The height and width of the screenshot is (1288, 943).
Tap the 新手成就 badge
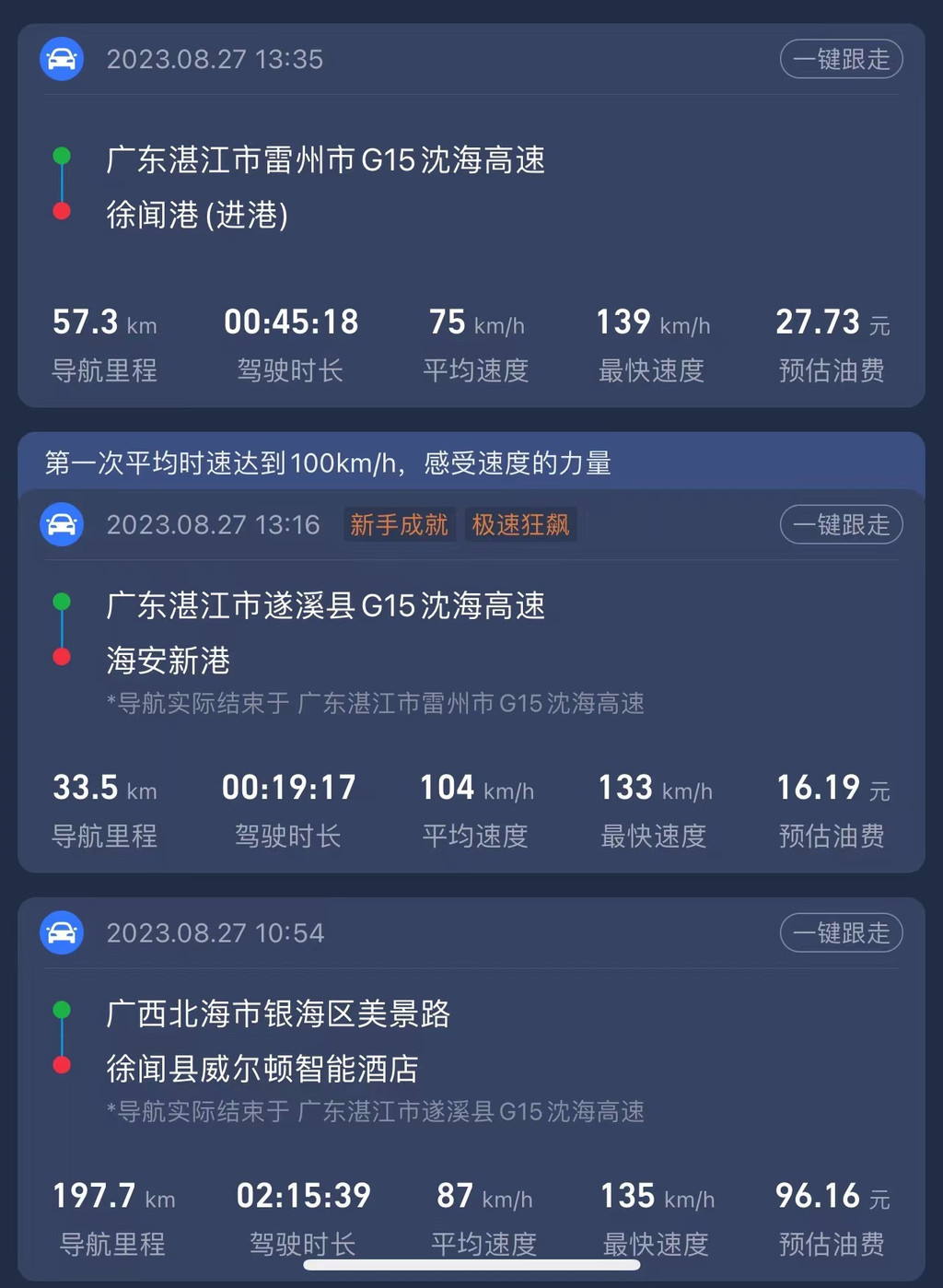point(399,525)
